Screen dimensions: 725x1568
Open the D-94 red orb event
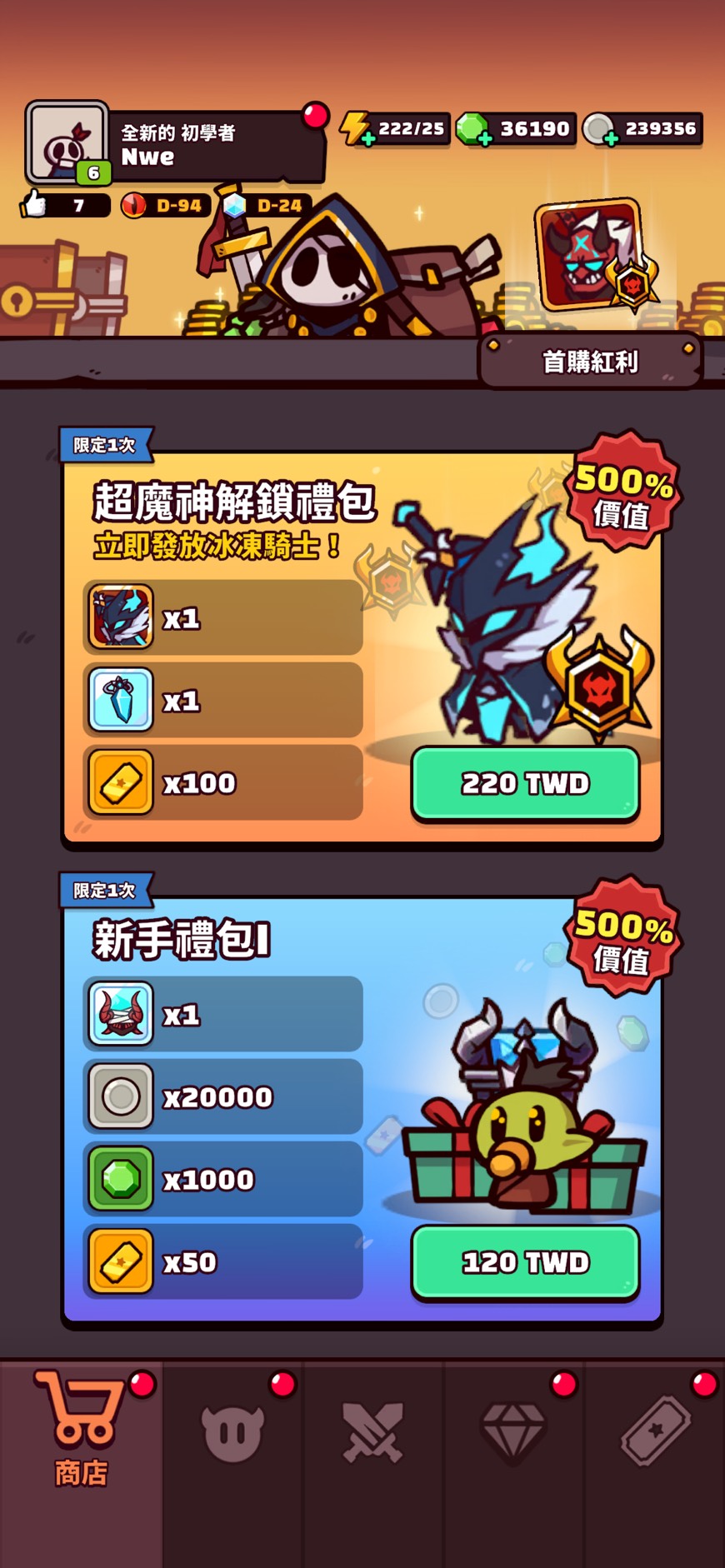pos(164,205)
